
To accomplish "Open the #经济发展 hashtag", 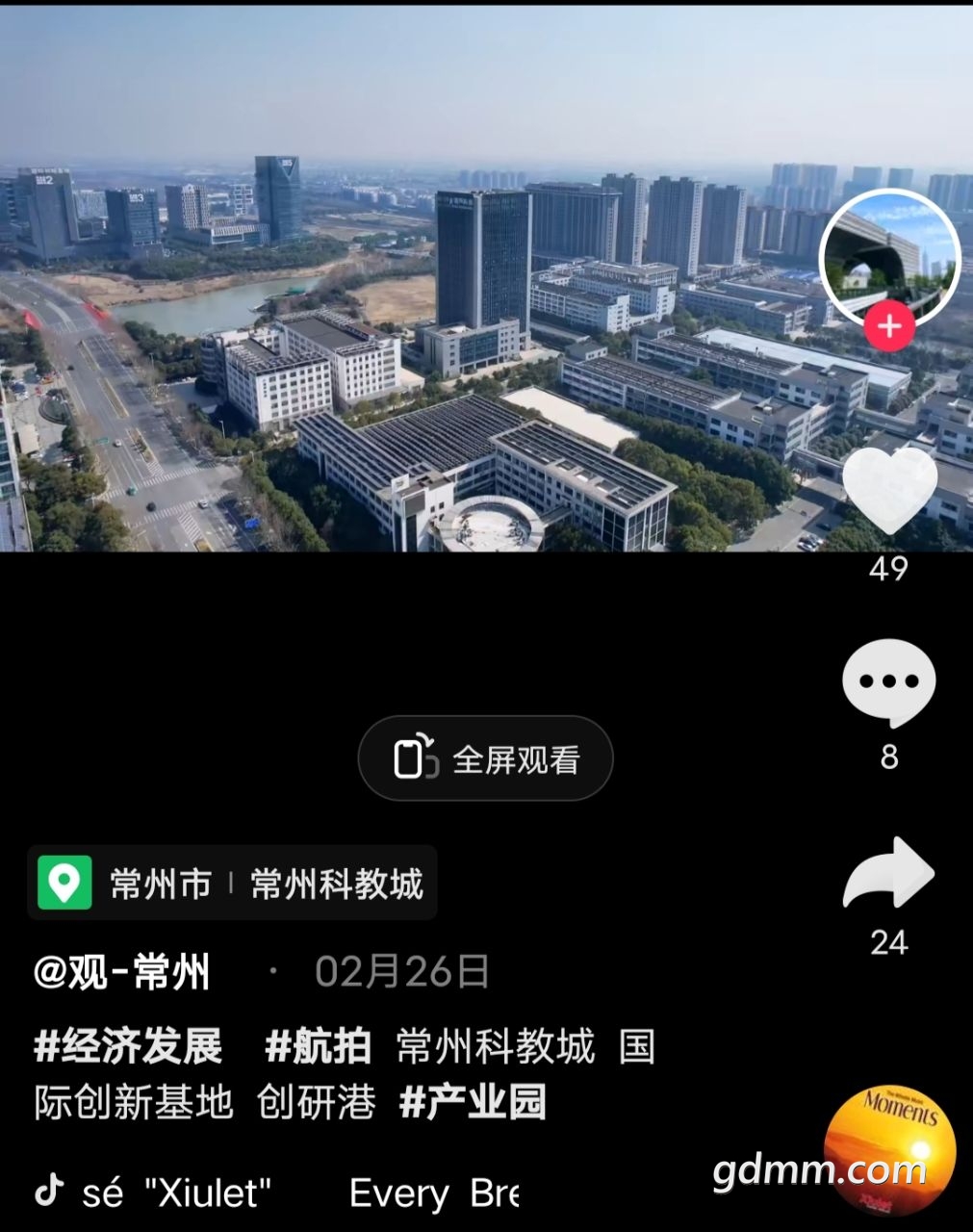I will (x=128, y=1046).
